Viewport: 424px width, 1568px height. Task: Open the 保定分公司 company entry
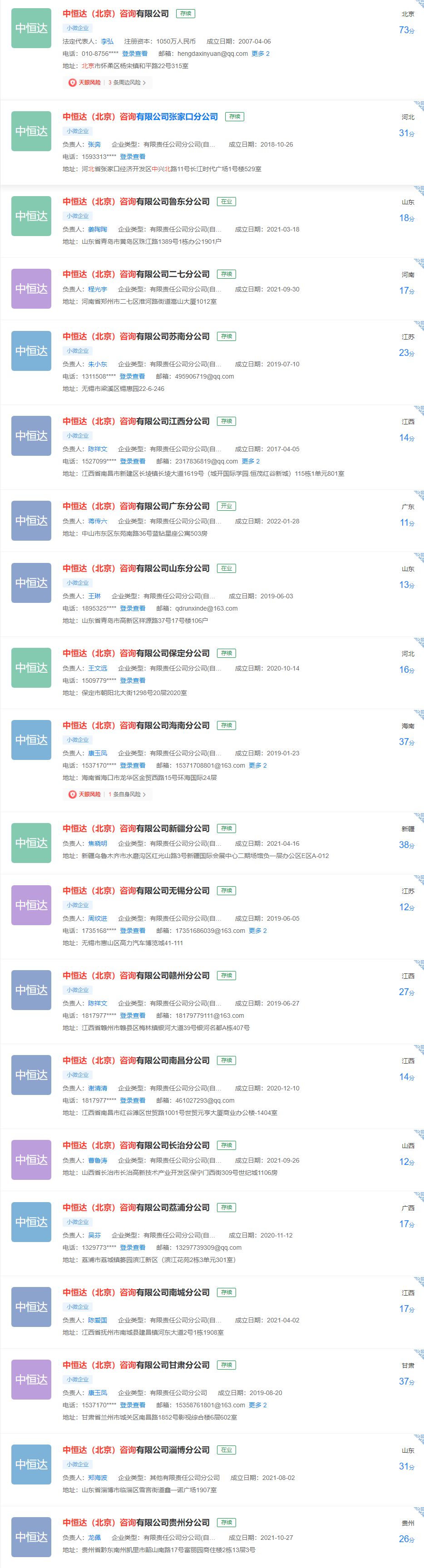[136, 653]
